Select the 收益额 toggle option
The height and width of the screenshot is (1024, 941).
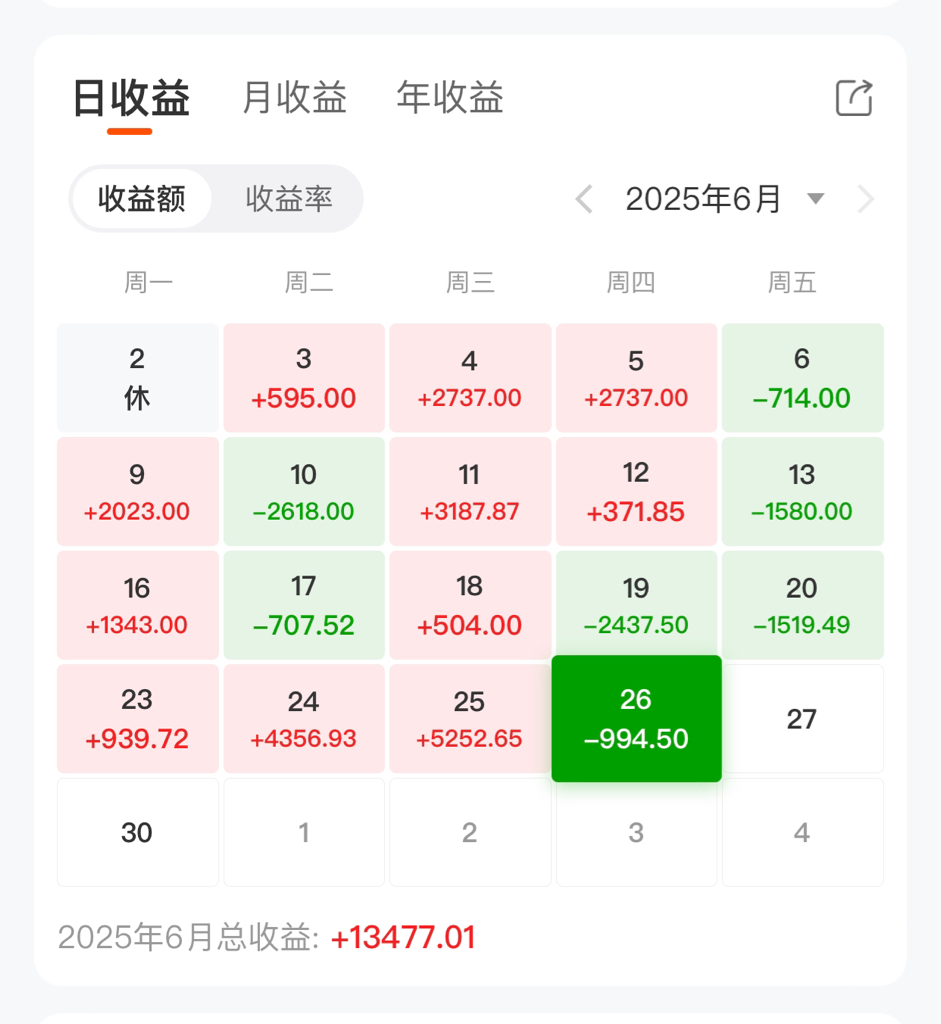140,198
